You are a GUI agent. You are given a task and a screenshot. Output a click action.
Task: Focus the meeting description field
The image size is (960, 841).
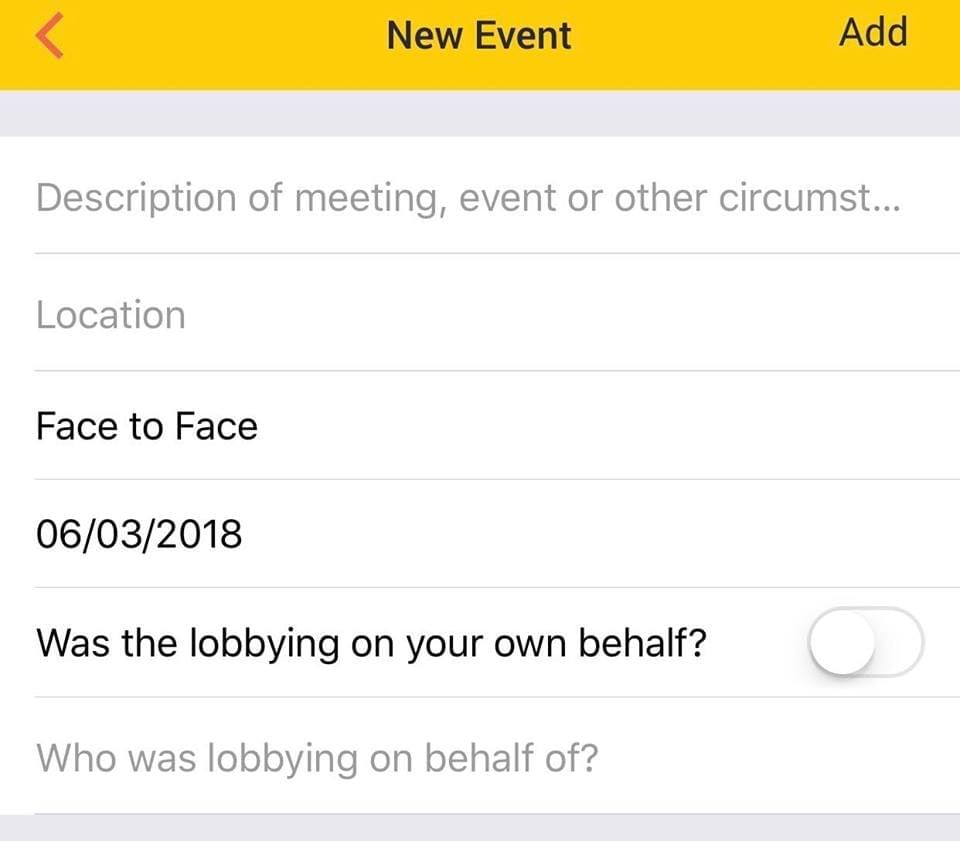[x=468, y=198]
